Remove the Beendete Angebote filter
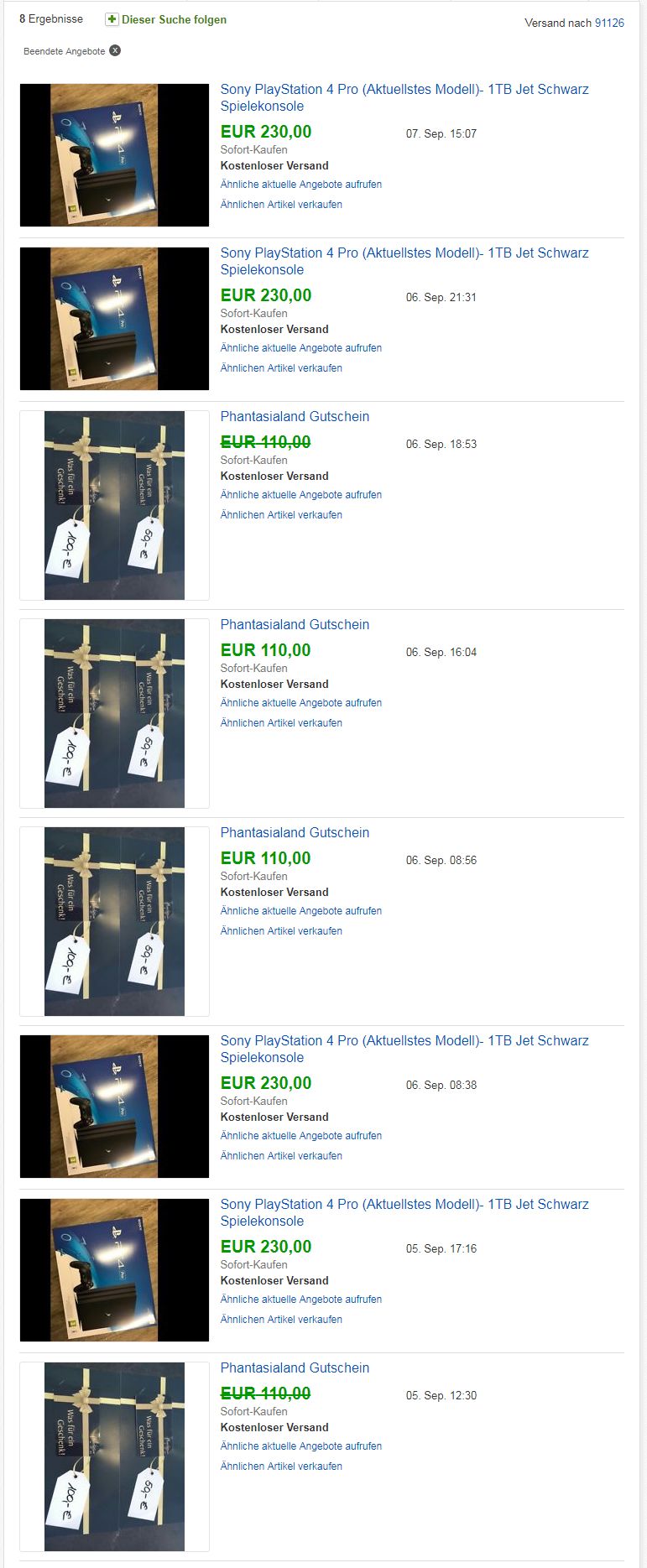The height and width of the screenshot is (1568, 647). point(115,50)
